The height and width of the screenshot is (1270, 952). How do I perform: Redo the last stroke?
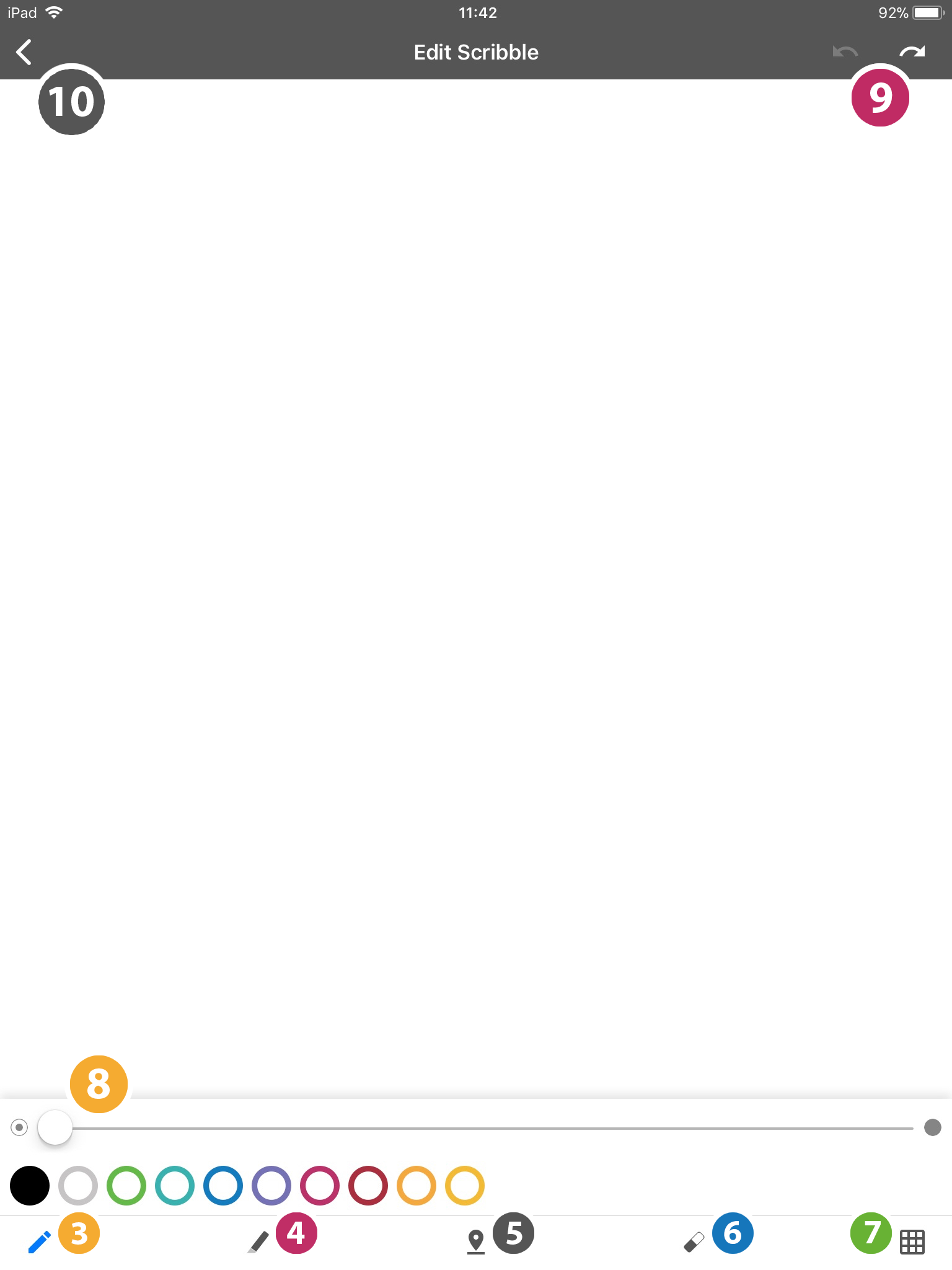click(912, 52)
